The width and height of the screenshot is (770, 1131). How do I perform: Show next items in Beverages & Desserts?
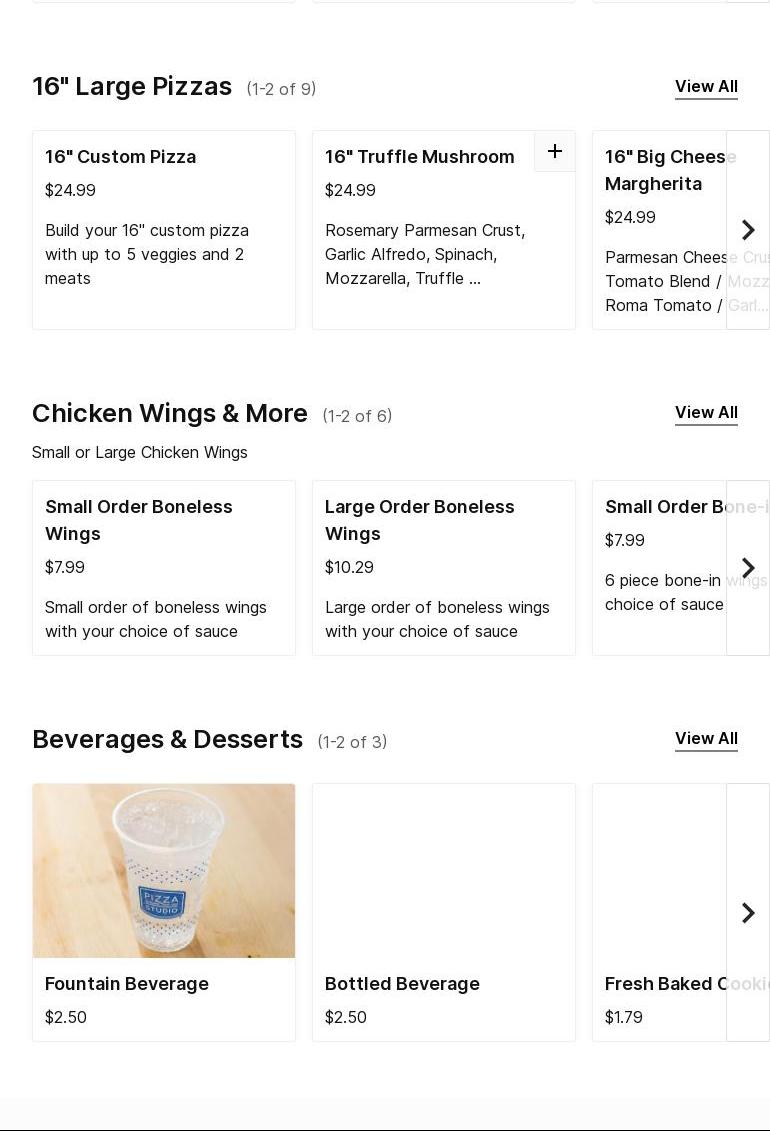pos(748,912)
